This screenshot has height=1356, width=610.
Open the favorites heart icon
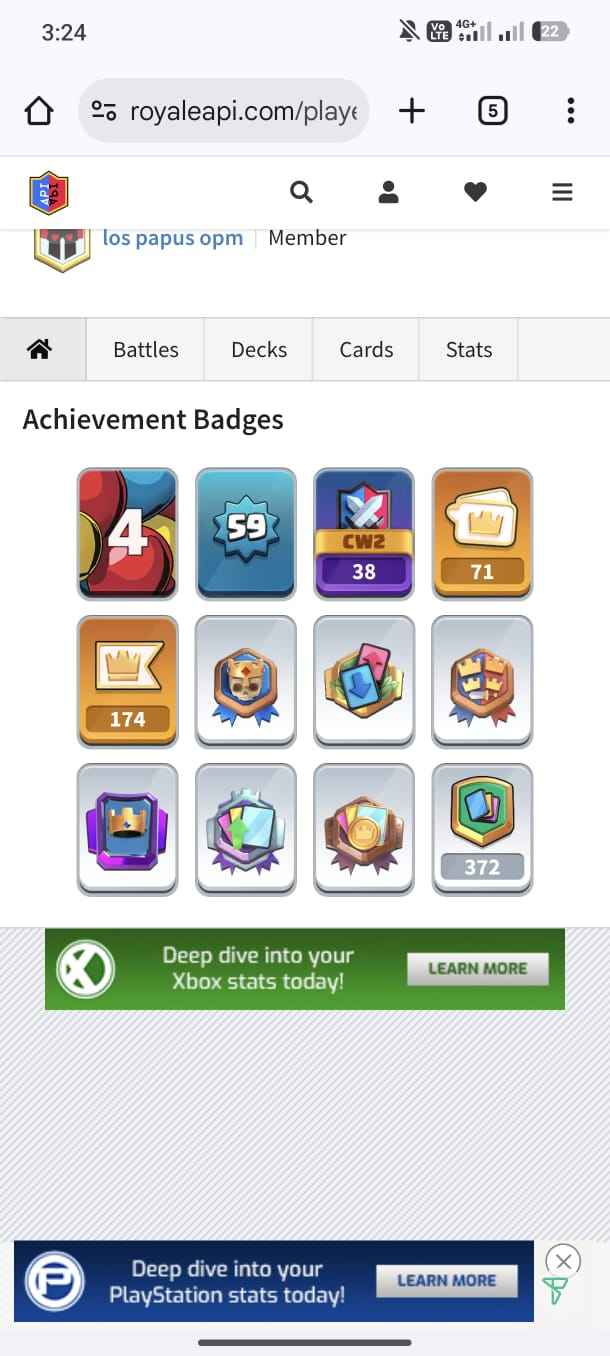pyautogui.click(x=475, y=192)
